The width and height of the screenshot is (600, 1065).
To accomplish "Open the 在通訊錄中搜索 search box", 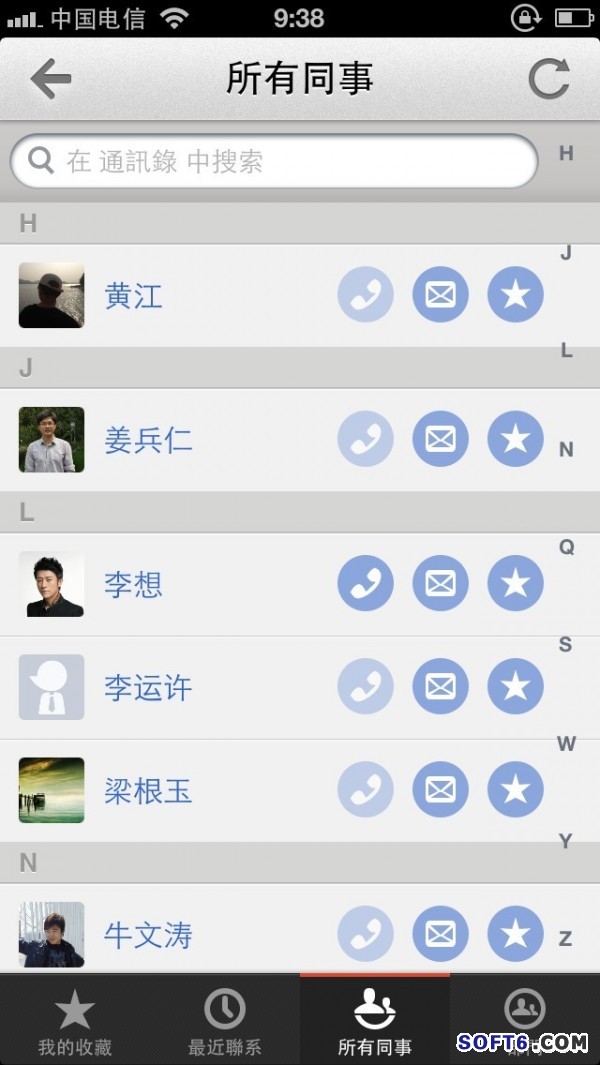I will point(274,161).
